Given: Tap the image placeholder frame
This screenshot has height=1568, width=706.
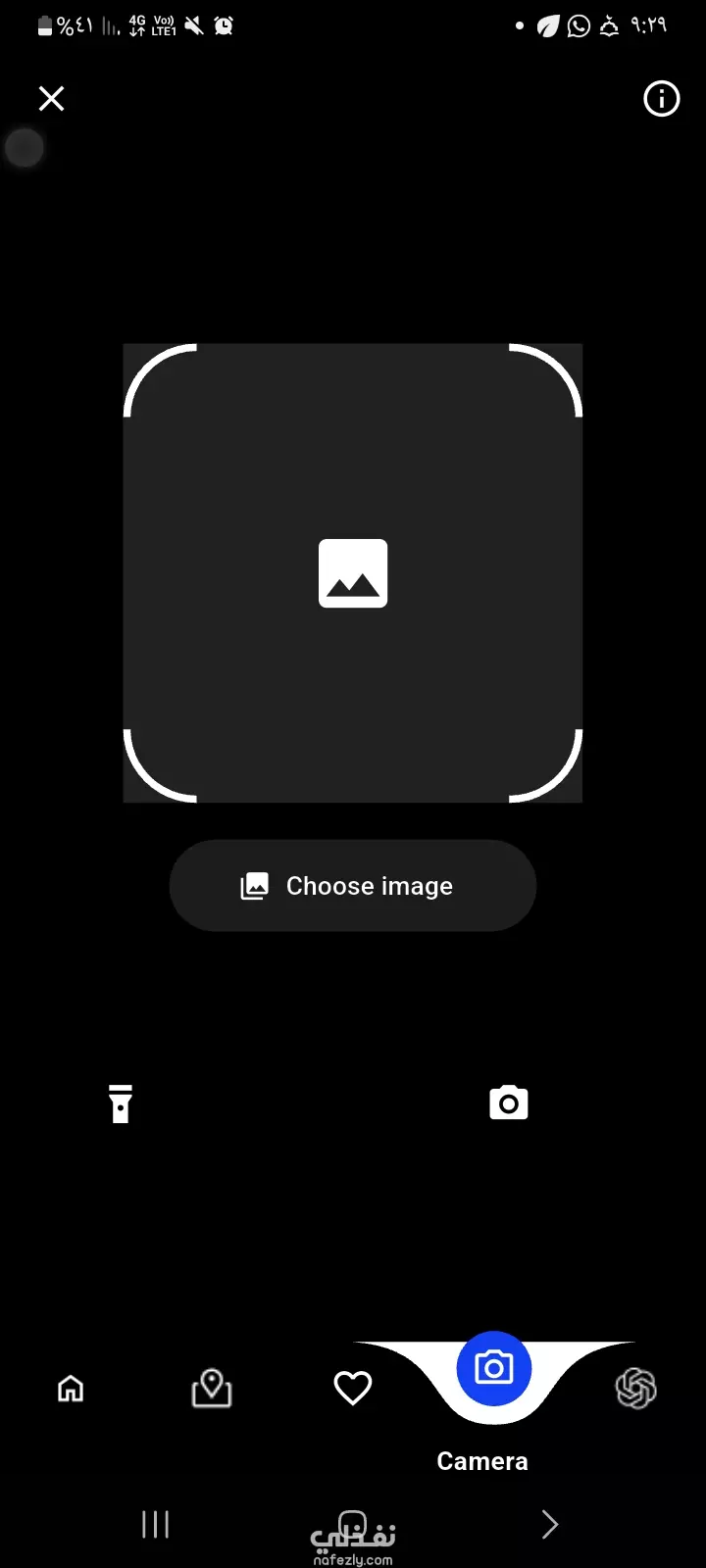Looking at the screenshot, I should 353,573.
